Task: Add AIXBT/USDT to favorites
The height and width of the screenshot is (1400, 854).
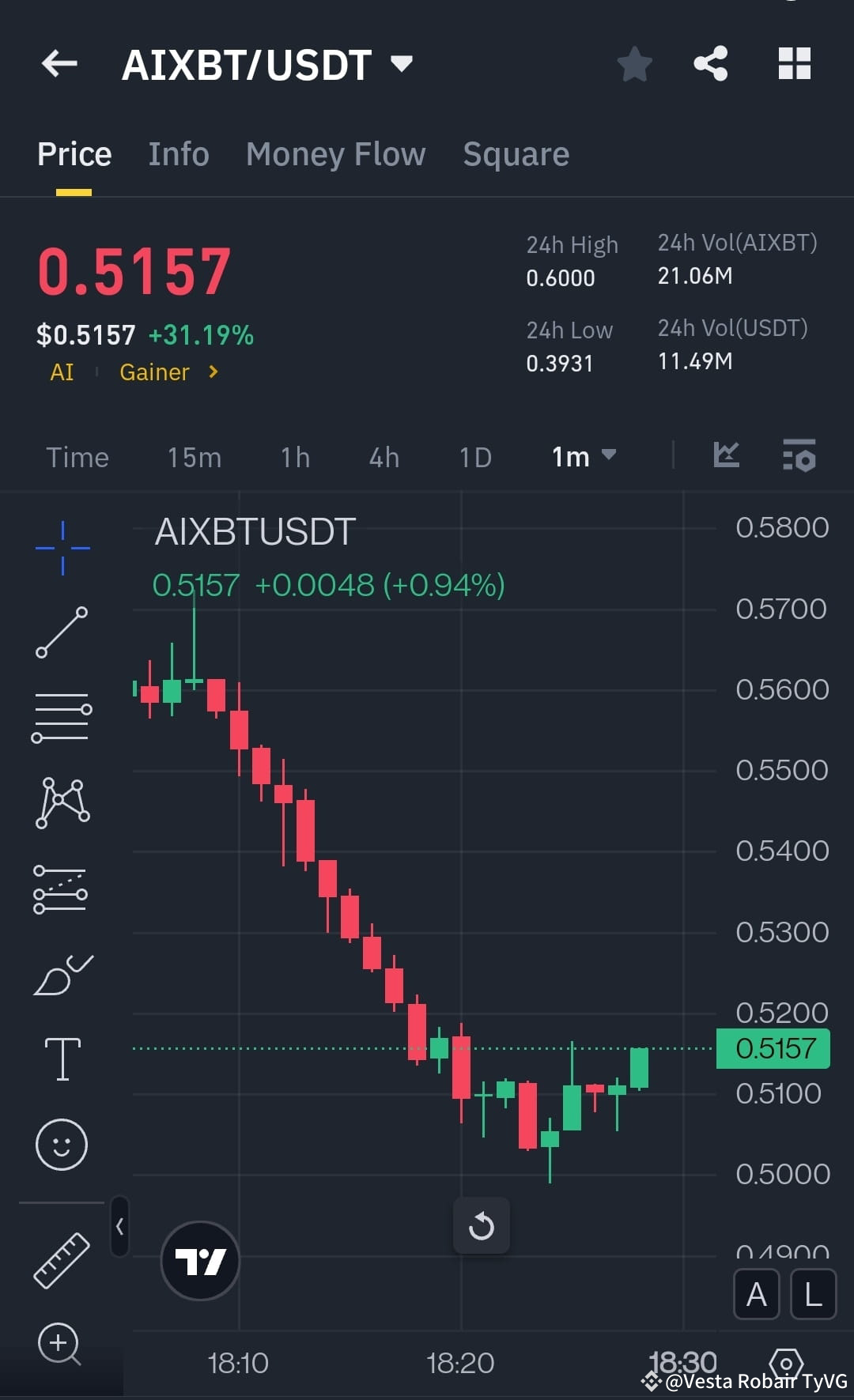Action: [x=634, y=64]
